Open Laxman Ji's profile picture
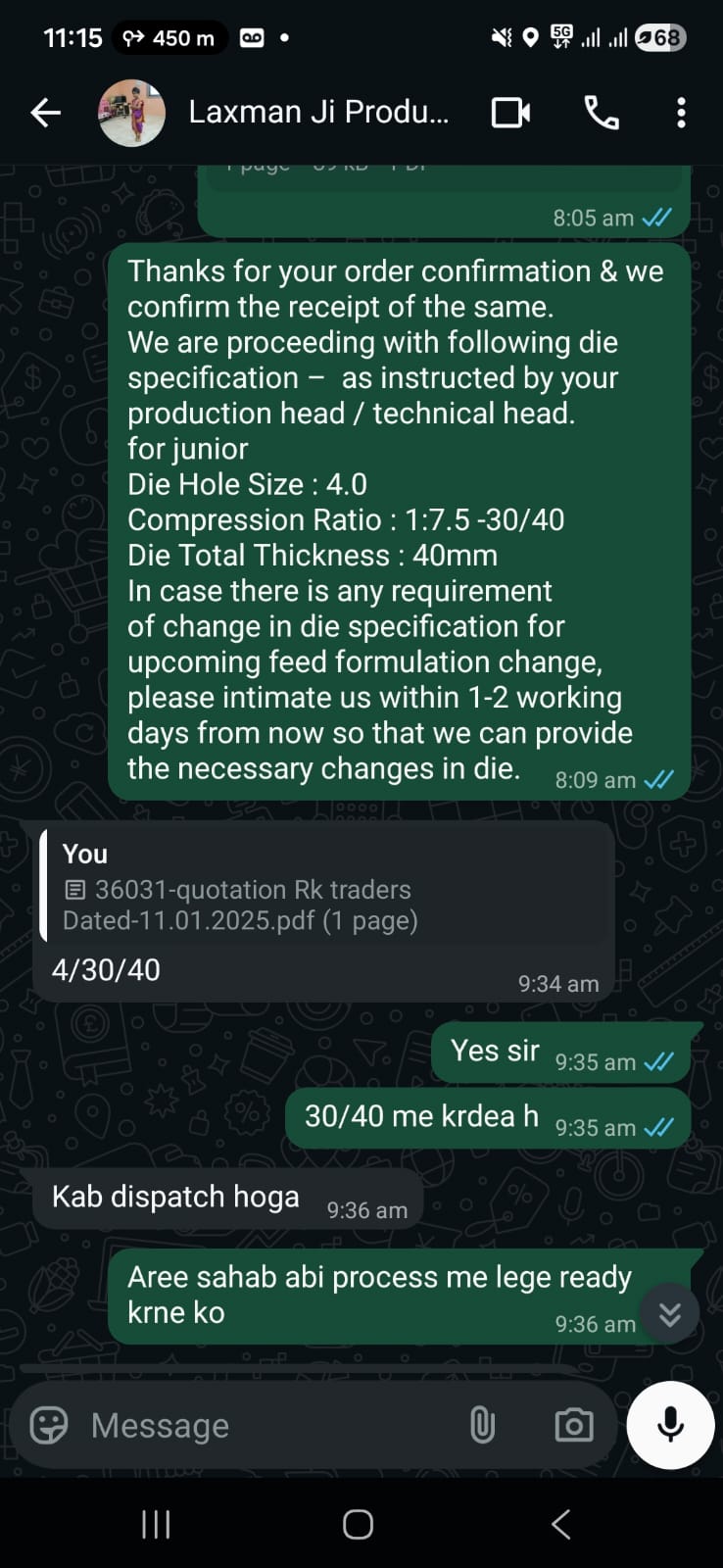The image size is (723, 1568). (x=132, y=113)
